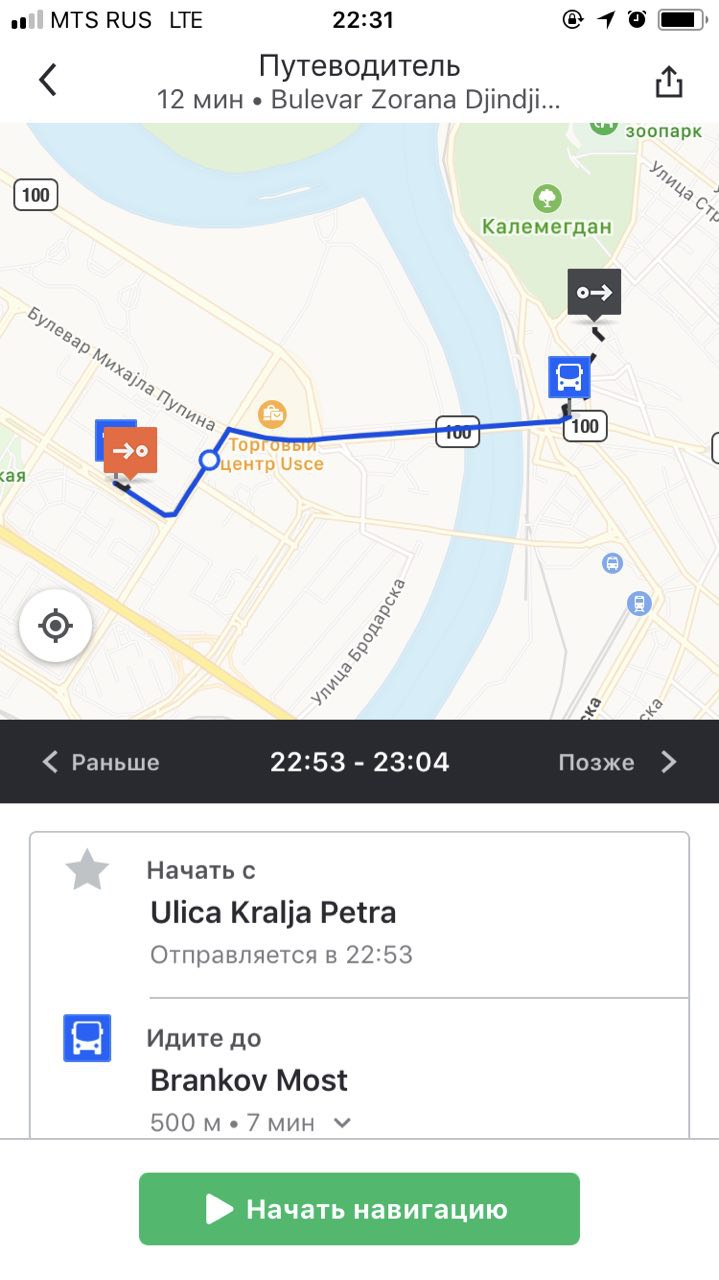Tap the orange destination marker on map
The height and width of the screenshot is (1280, 719).
[130, 451]
